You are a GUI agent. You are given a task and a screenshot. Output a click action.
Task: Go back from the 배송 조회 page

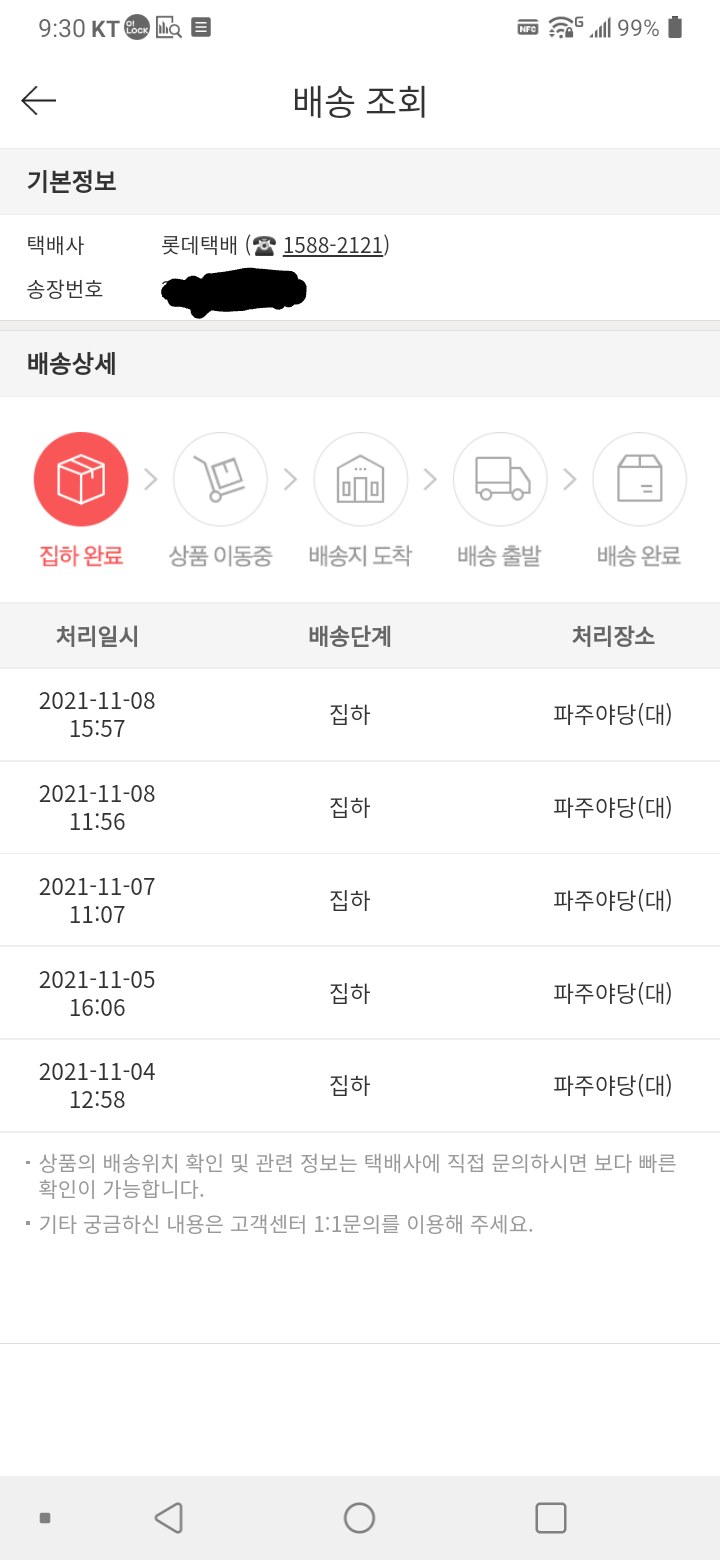click(39, 100)
